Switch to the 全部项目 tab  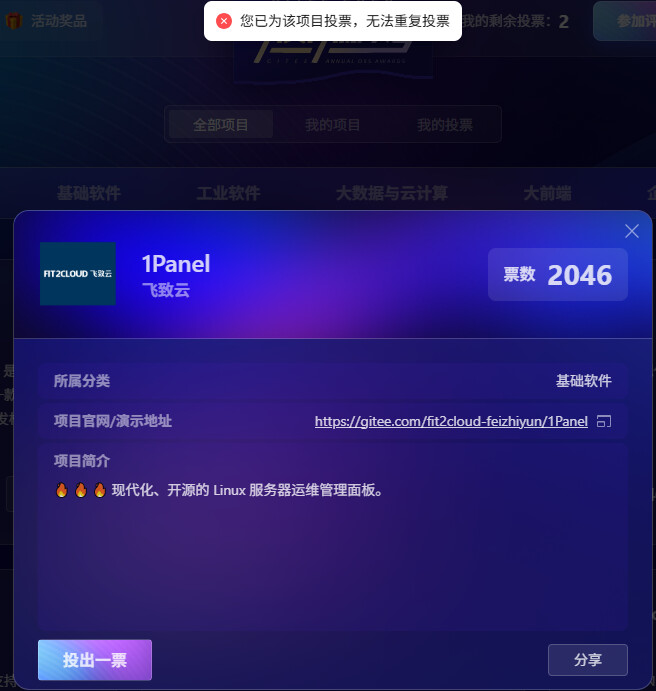[x=220, y=125]
